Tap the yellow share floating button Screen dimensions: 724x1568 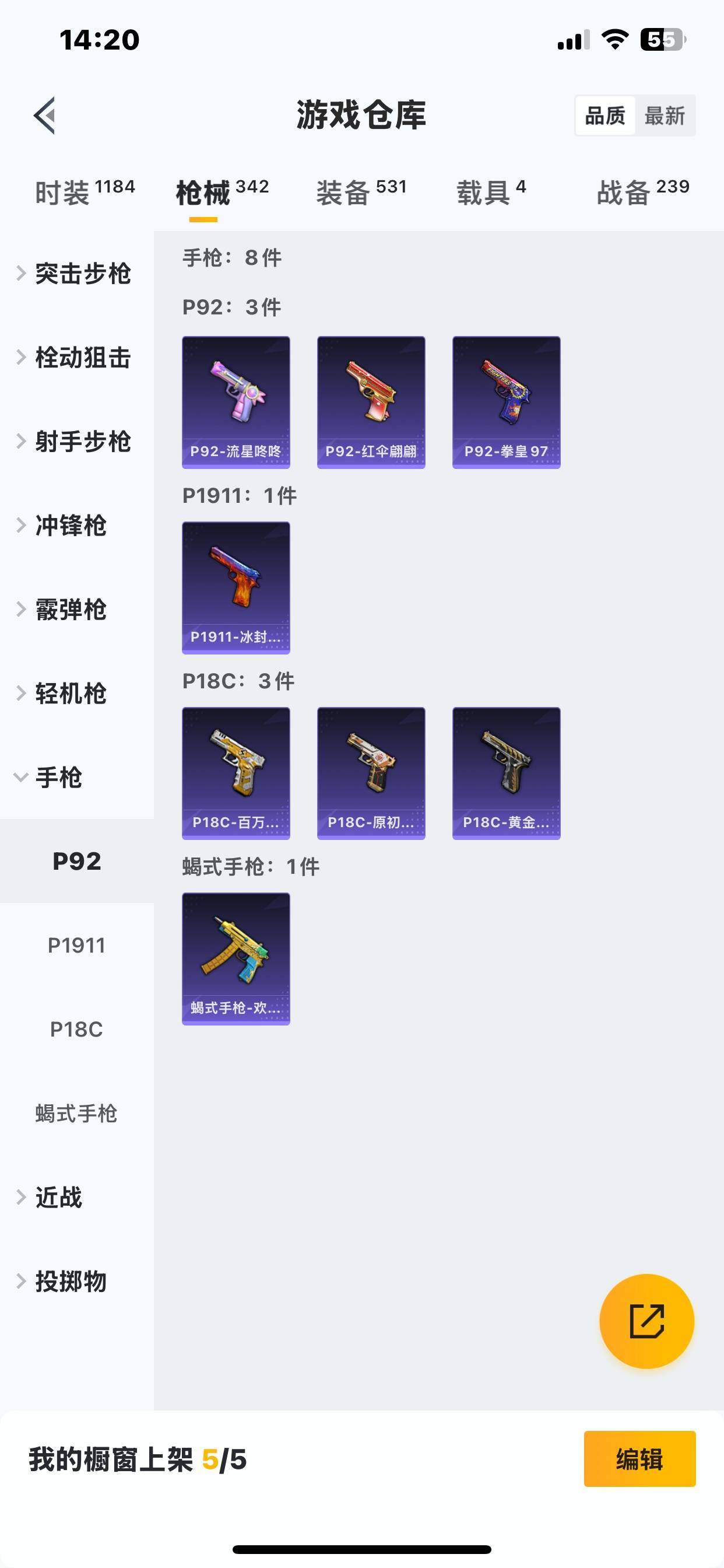(x=646, y=1321)
